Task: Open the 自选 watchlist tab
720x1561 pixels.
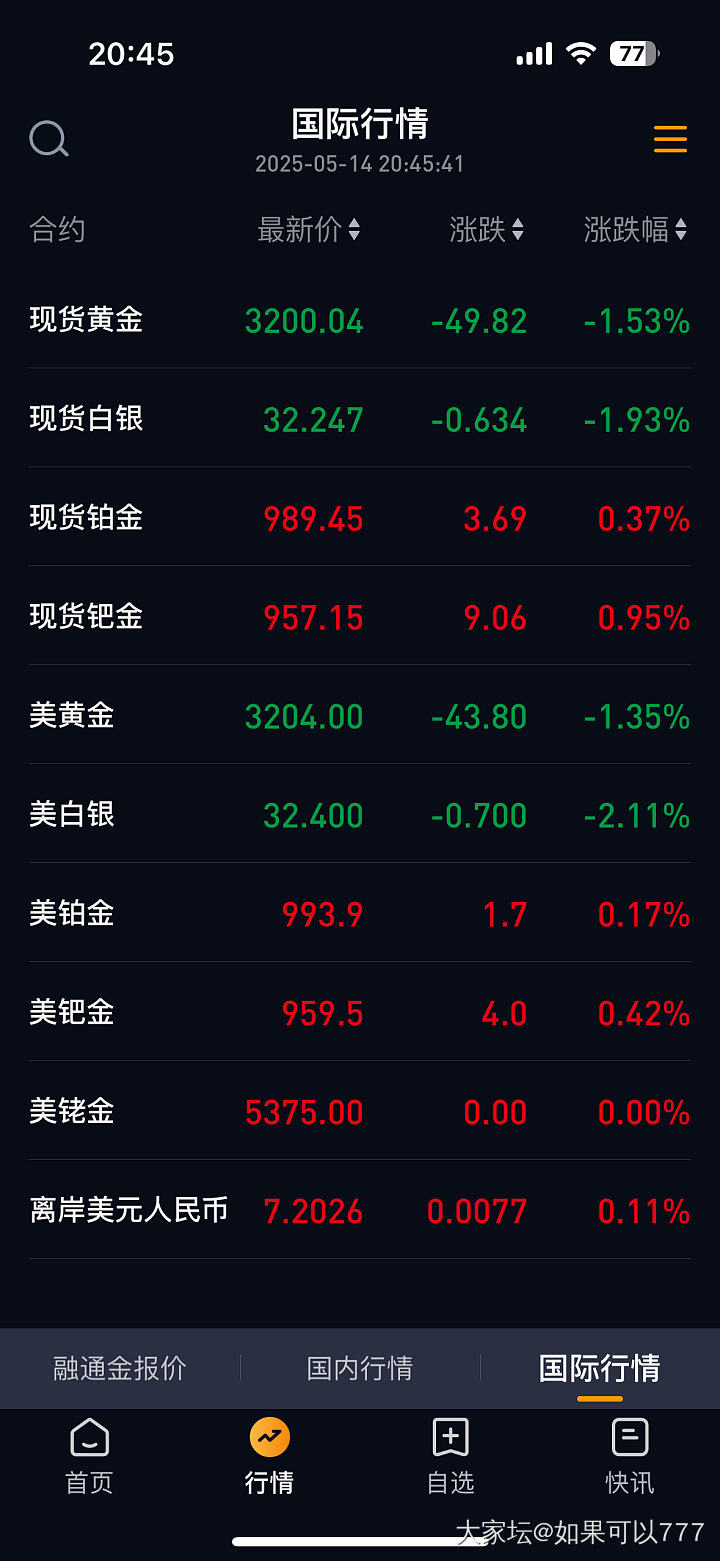Action: [x=450, y=1456]
